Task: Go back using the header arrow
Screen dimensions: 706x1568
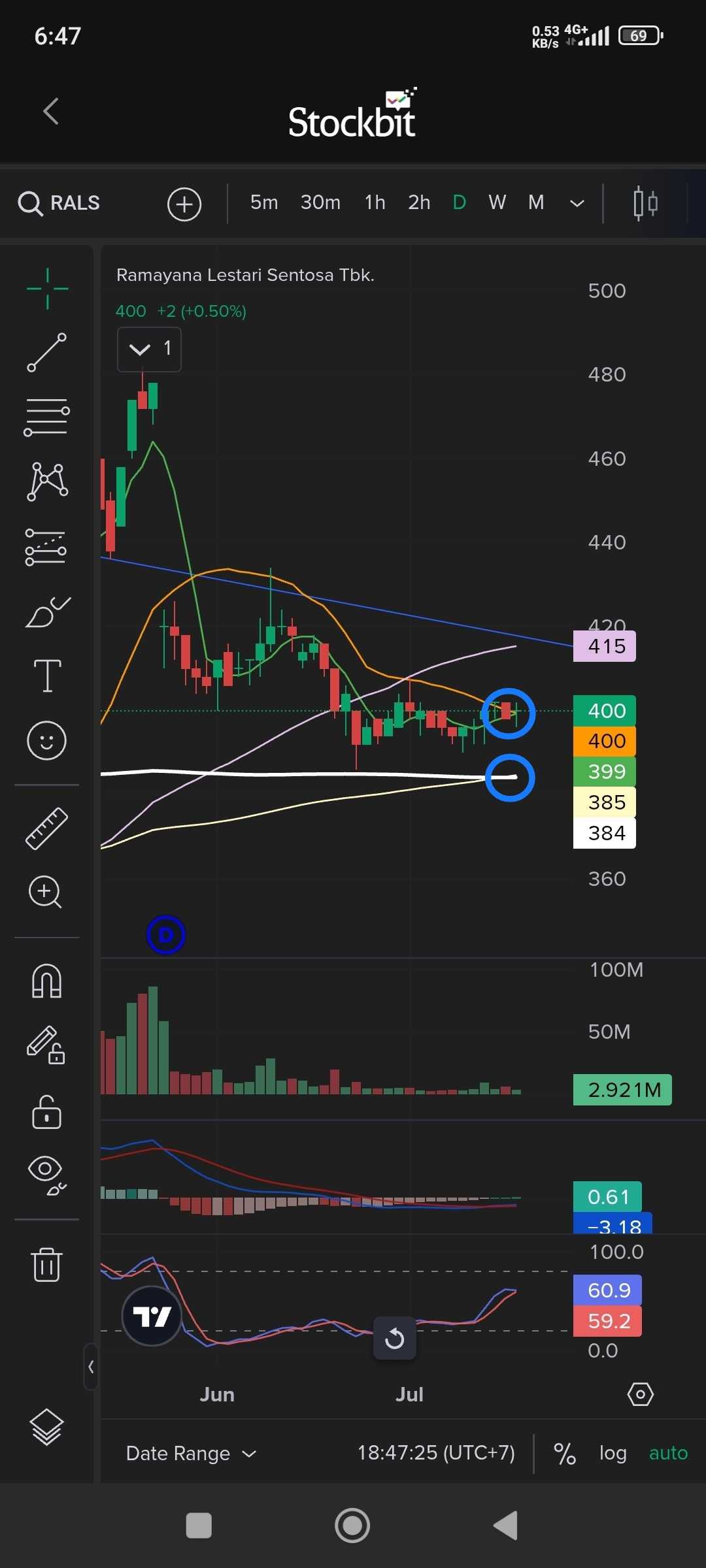Action: point(51,111)
